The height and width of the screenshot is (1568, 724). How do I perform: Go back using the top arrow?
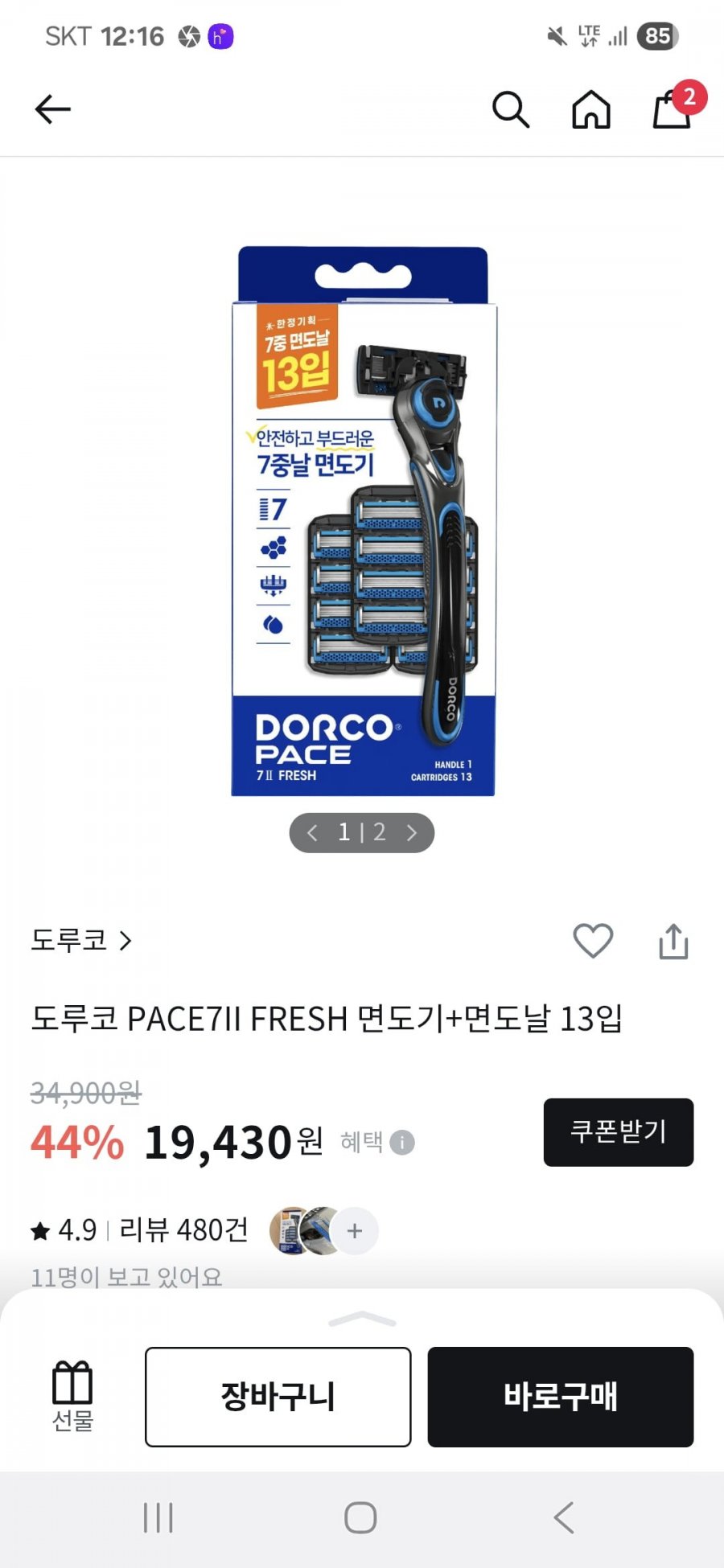53,109
